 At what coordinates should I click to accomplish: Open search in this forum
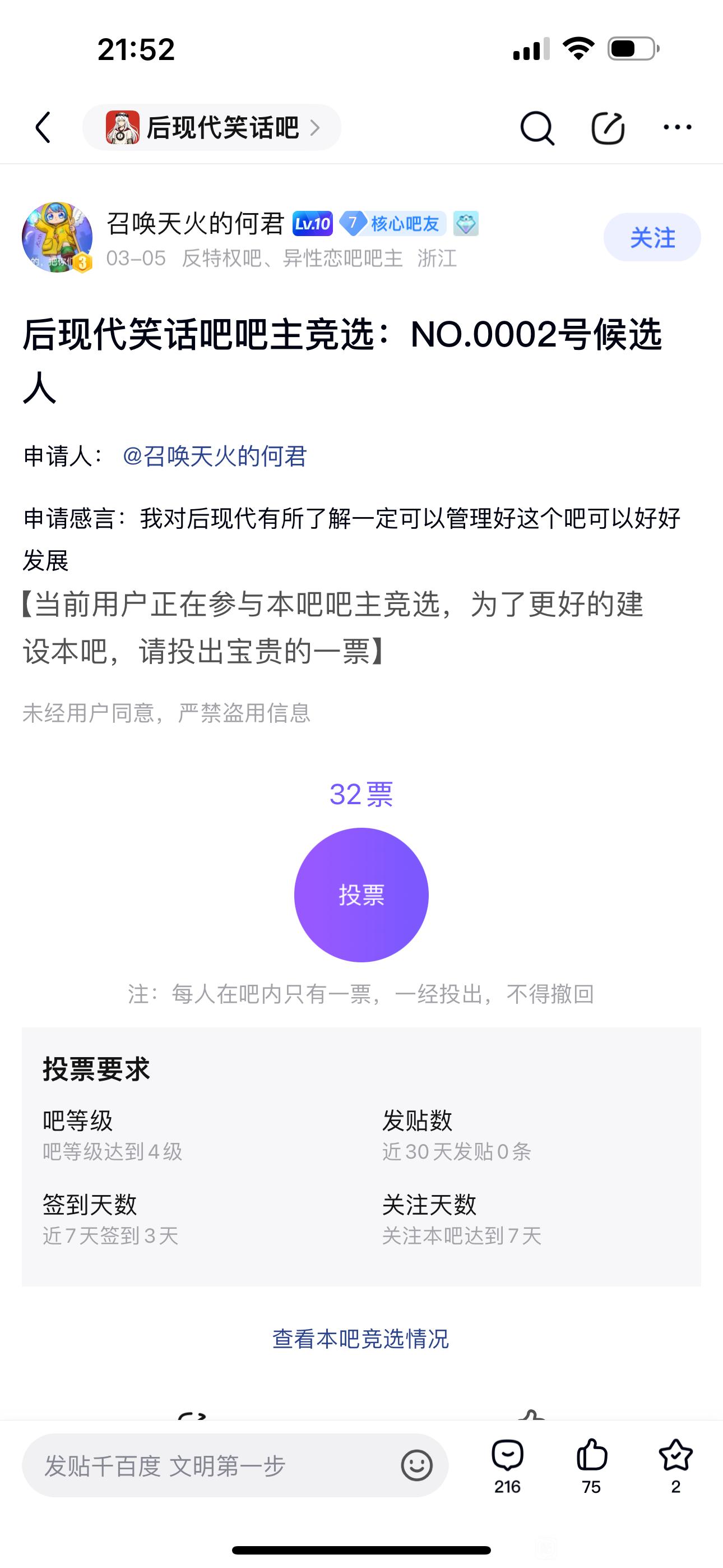click(x=537, y=128)
